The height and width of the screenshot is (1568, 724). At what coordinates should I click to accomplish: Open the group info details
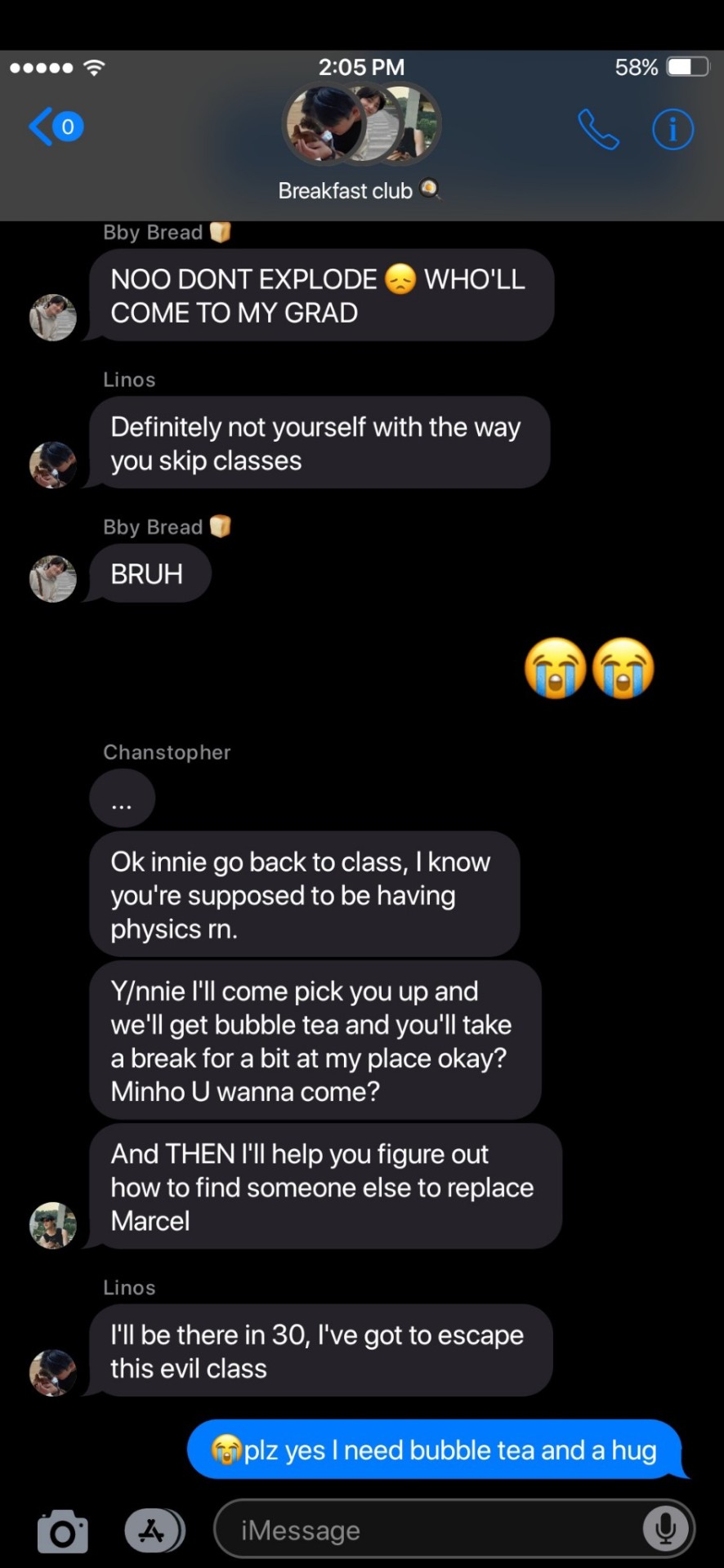(x=673, y=129)
